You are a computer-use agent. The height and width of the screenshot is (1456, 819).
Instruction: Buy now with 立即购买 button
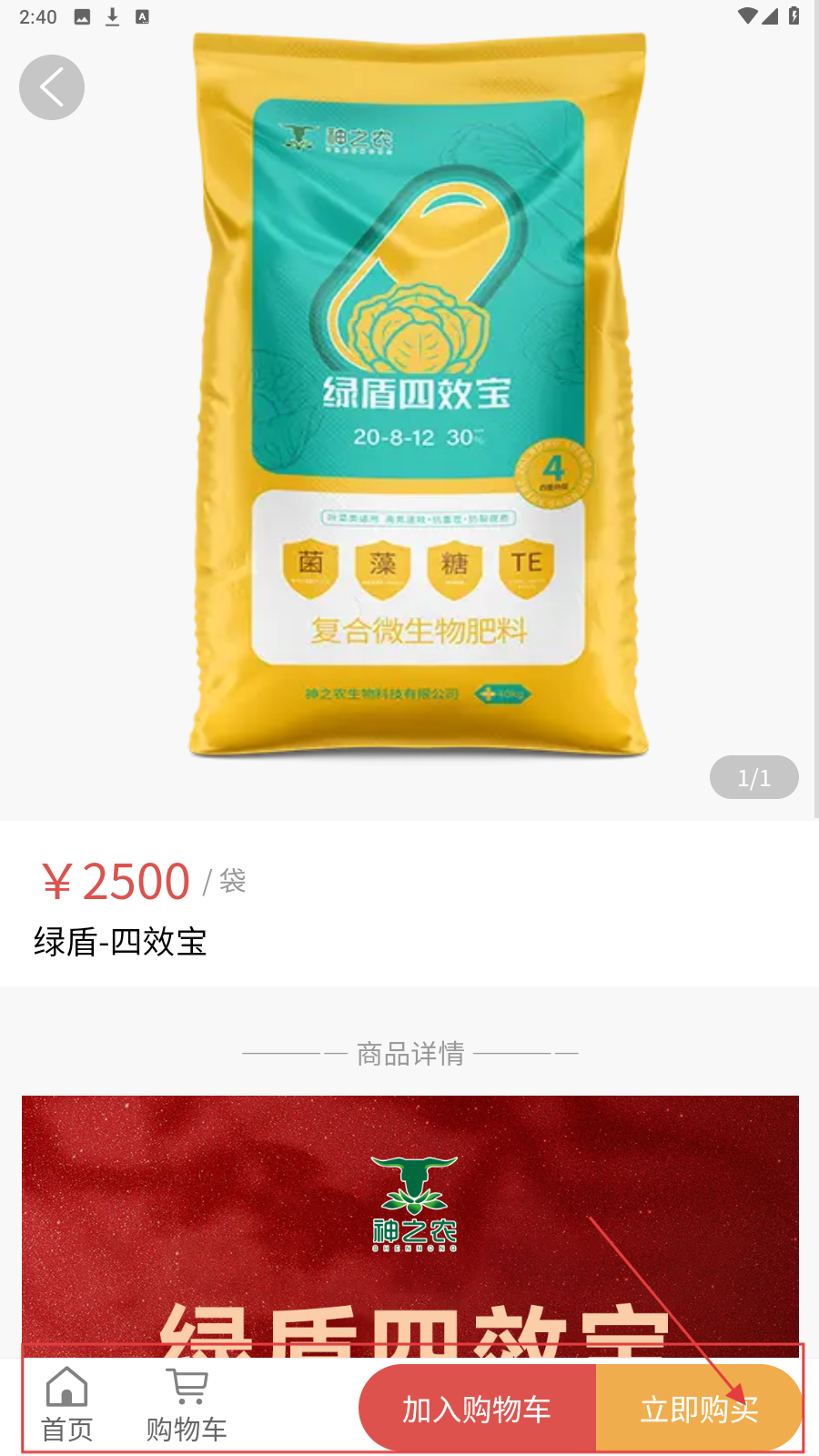(x=698, y=1409)
